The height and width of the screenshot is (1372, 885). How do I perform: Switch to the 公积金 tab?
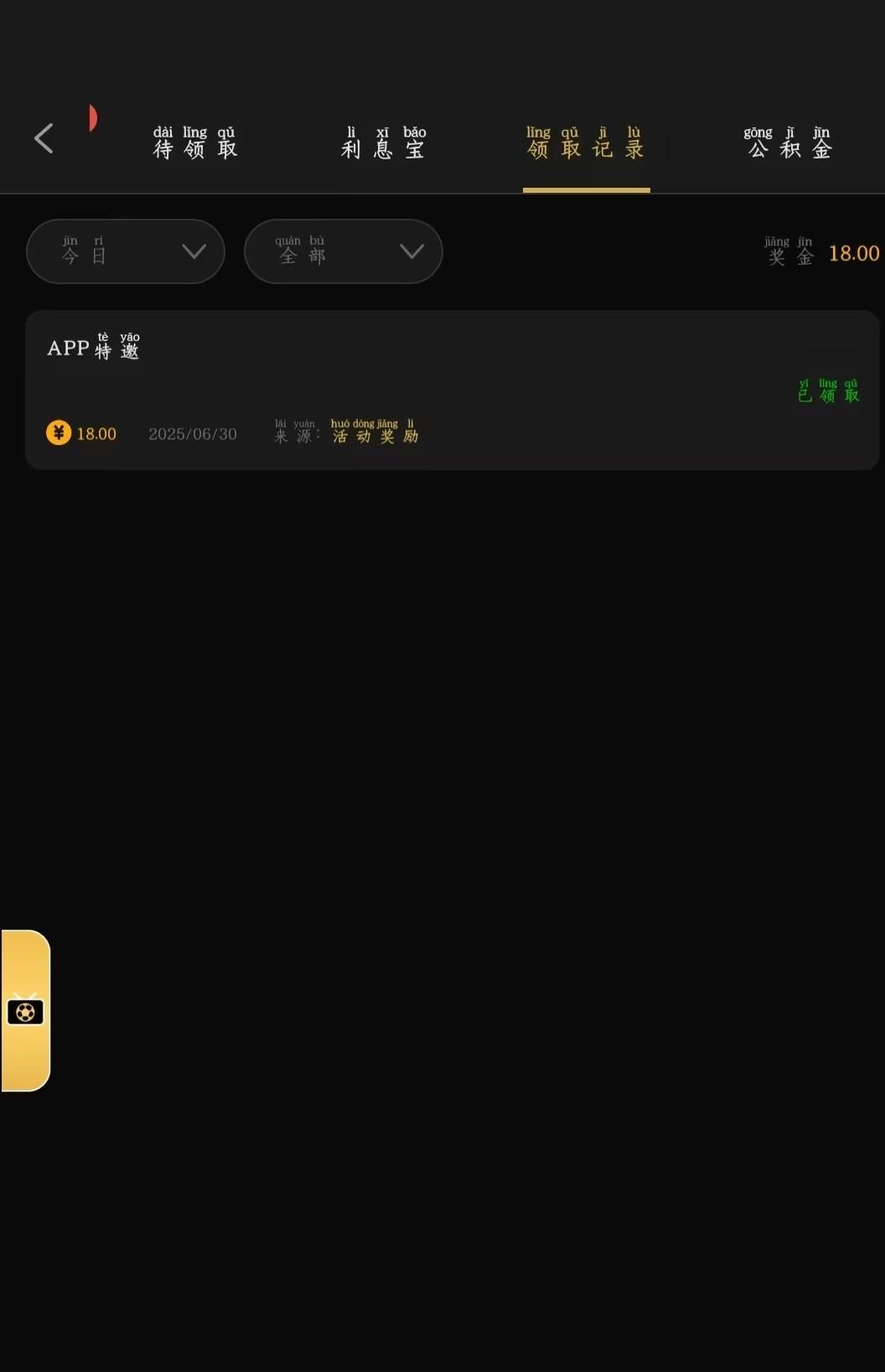coord(789,143)
